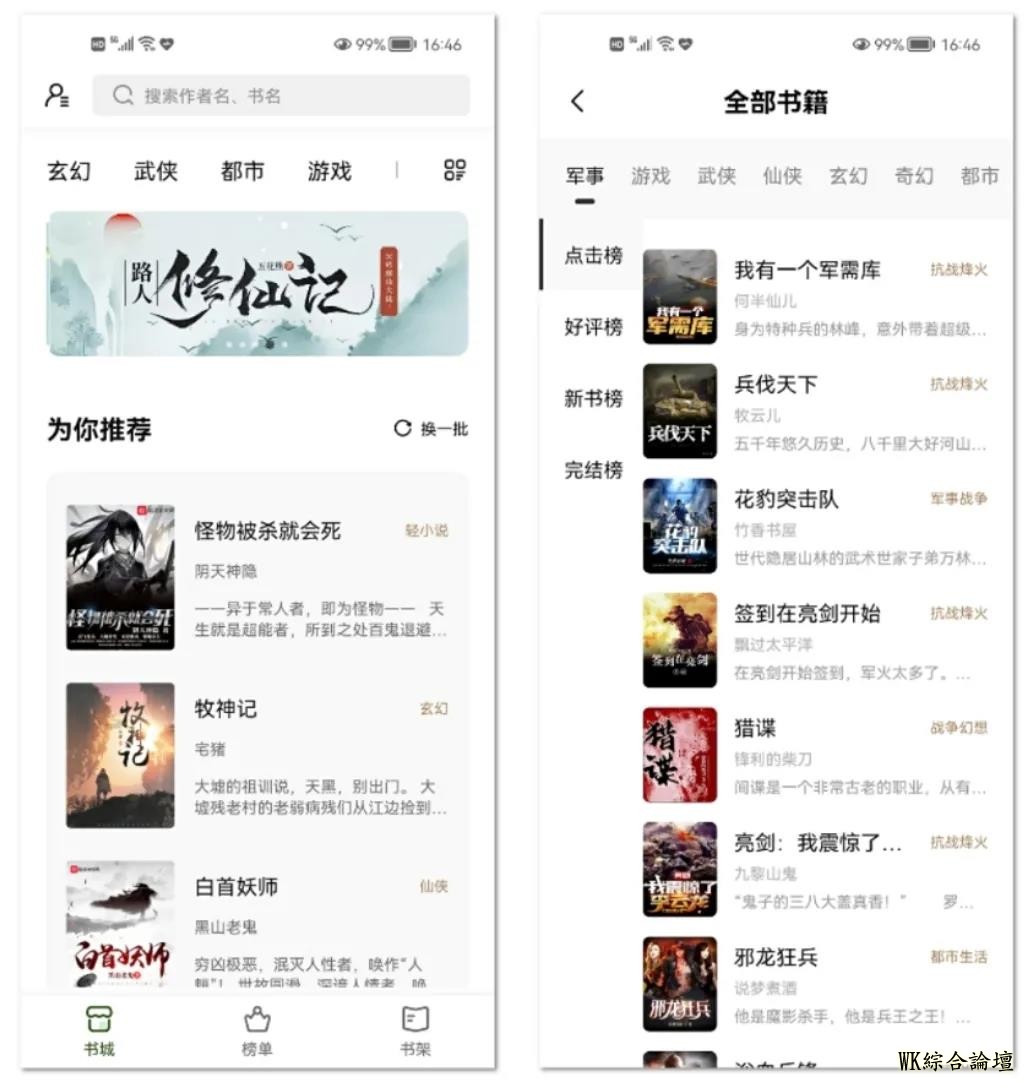Switch to the 书架 tab
This screenshot has height=1092, width=1032.
pos(415,1031)
